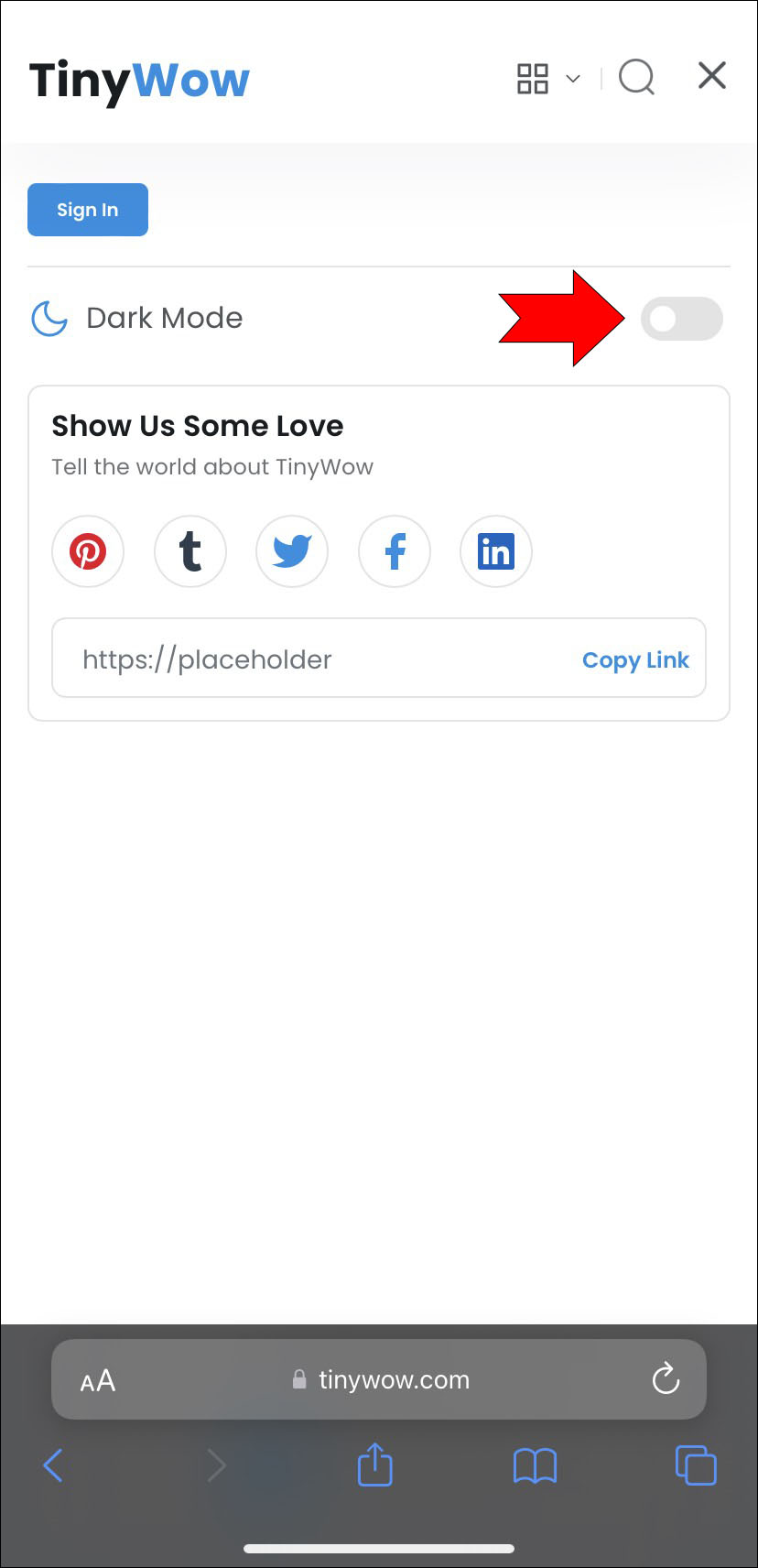Image resolution: width=758 pixels, height=1568 pixels.
Task: Open Safari's share sheet
Action: (374, 1463)
